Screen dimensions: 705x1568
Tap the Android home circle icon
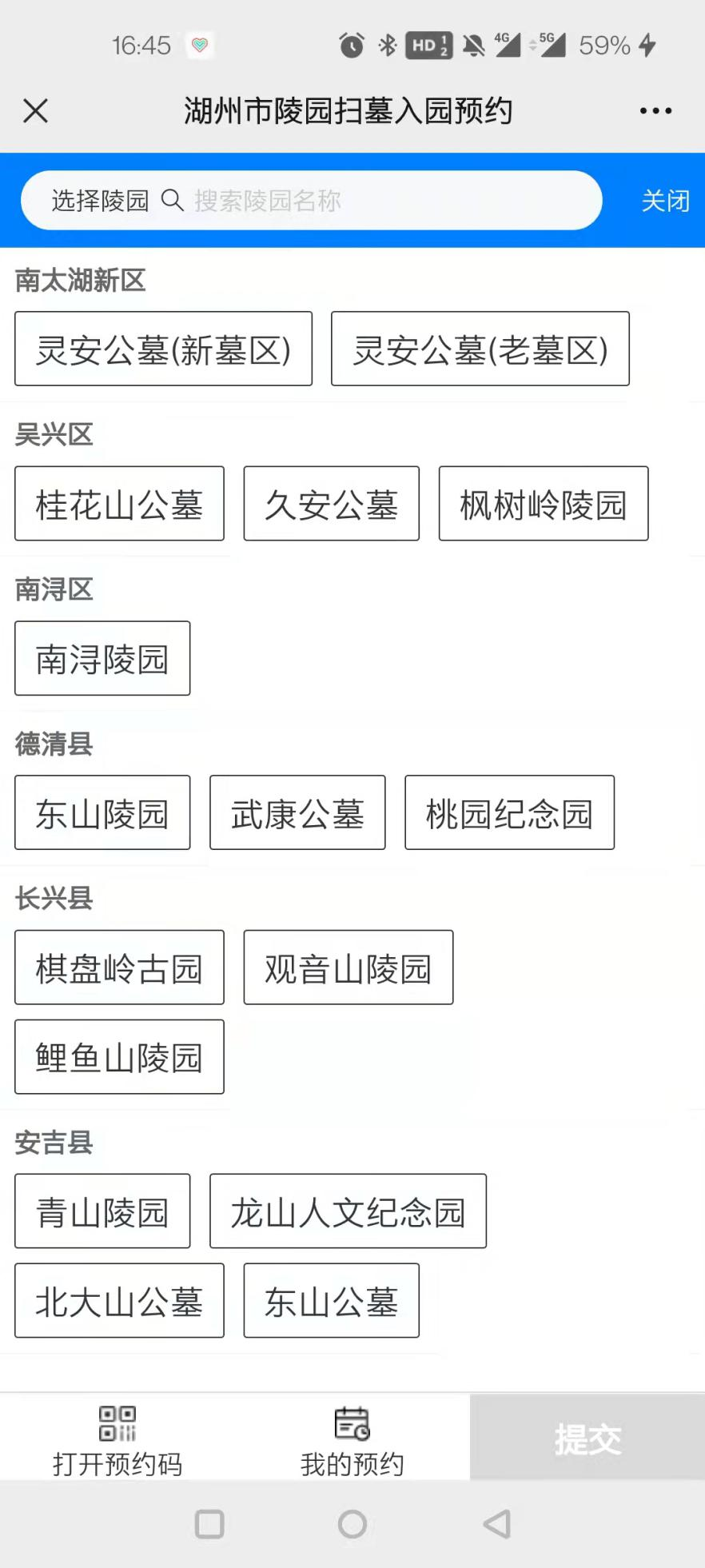(352, 1524)
